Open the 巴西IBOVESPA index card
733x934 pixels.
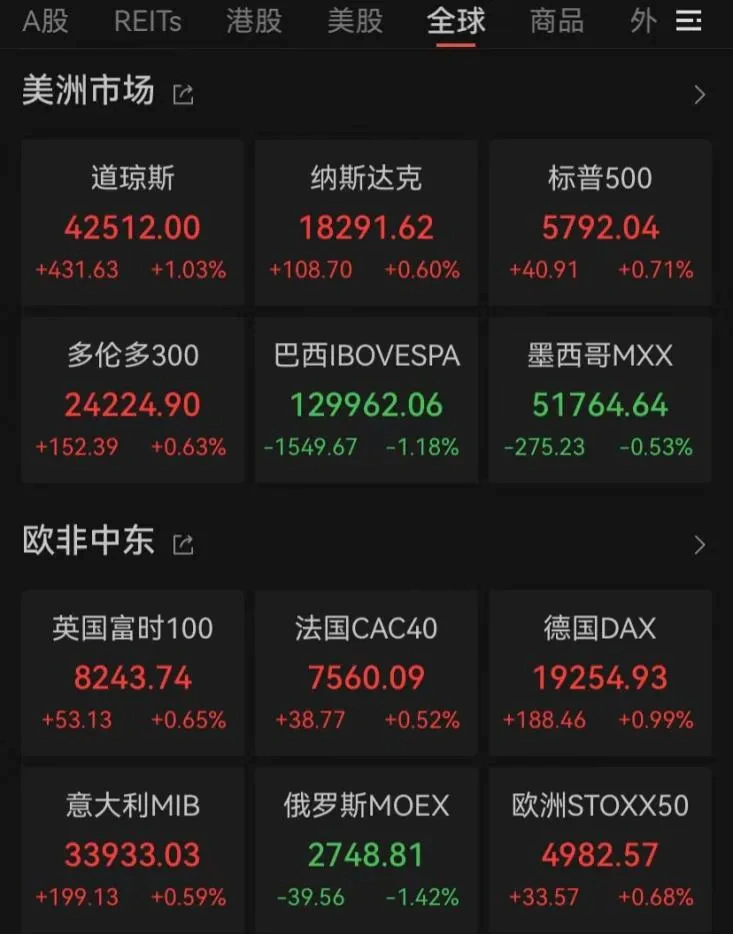366,400
